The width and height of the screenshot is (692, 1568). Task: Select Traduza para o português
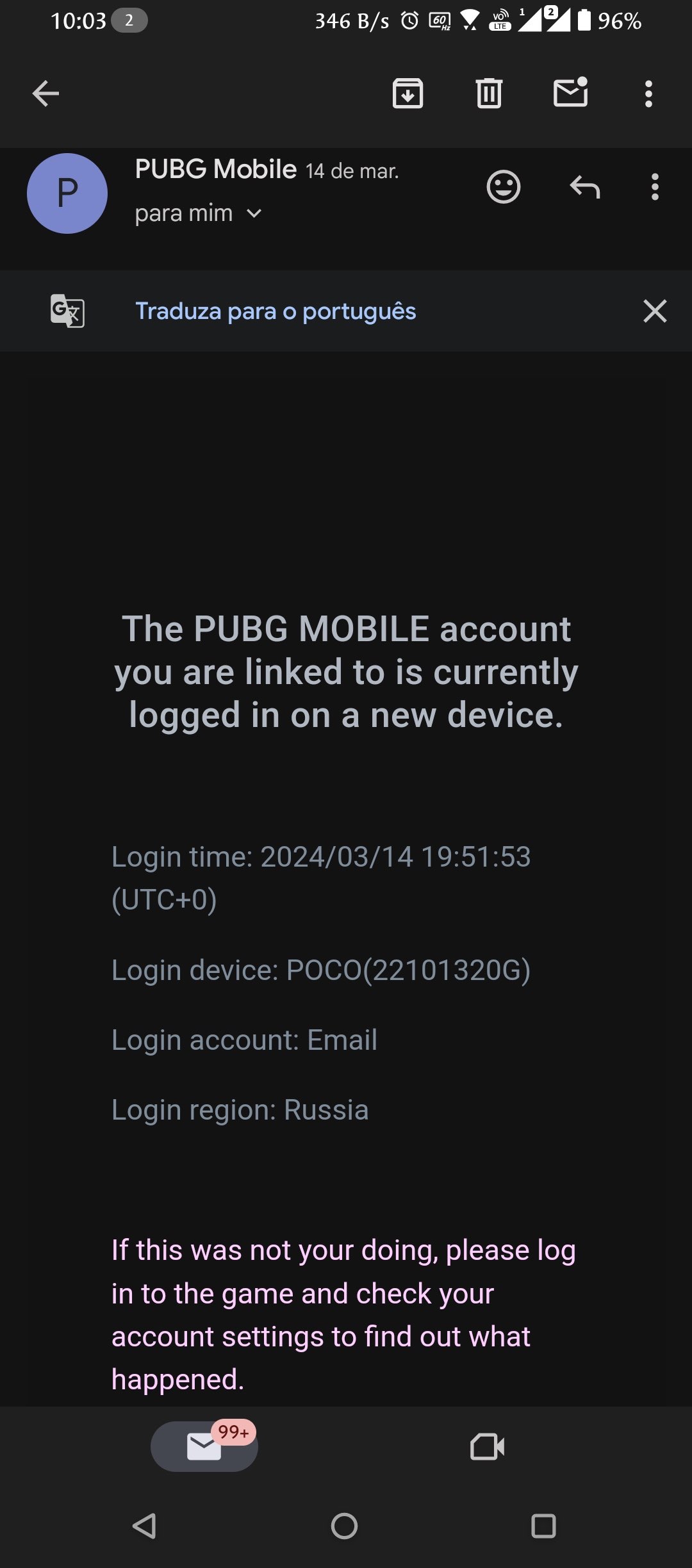tap(276, 311)
